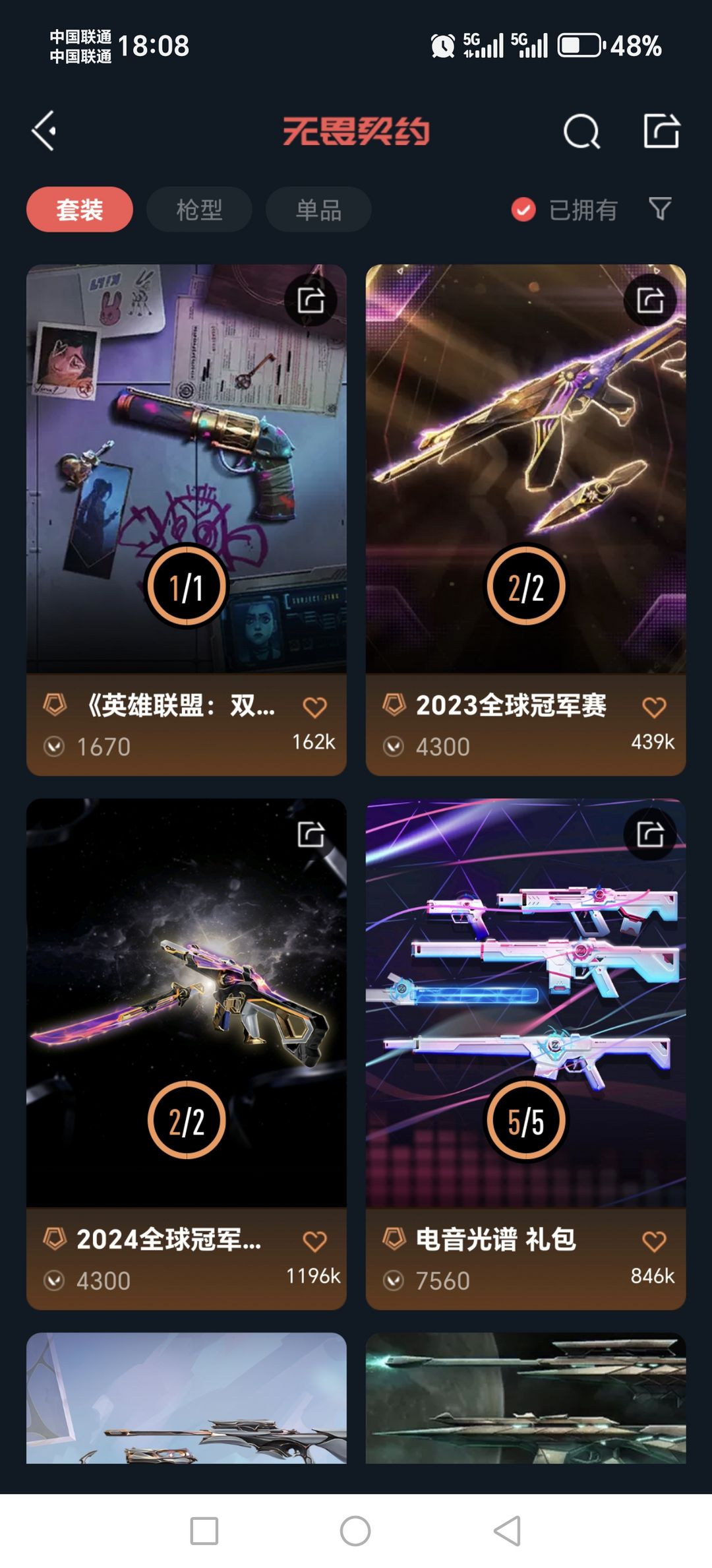Tap the system home button
The image size is (712, 1568).
pyautogui.click(x=355, y=1530)
